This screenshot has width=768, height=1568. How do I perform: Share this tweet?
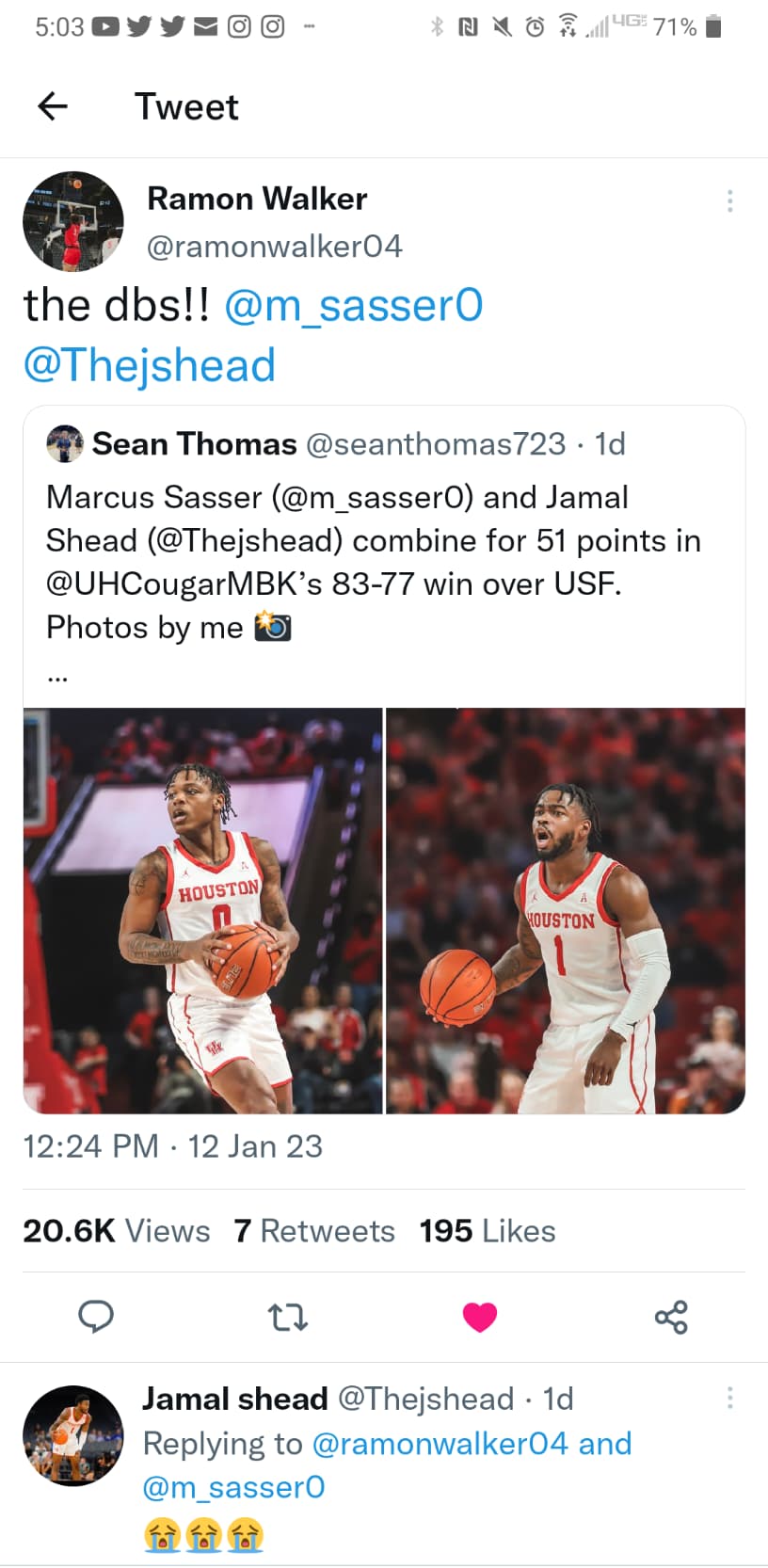671,1317
